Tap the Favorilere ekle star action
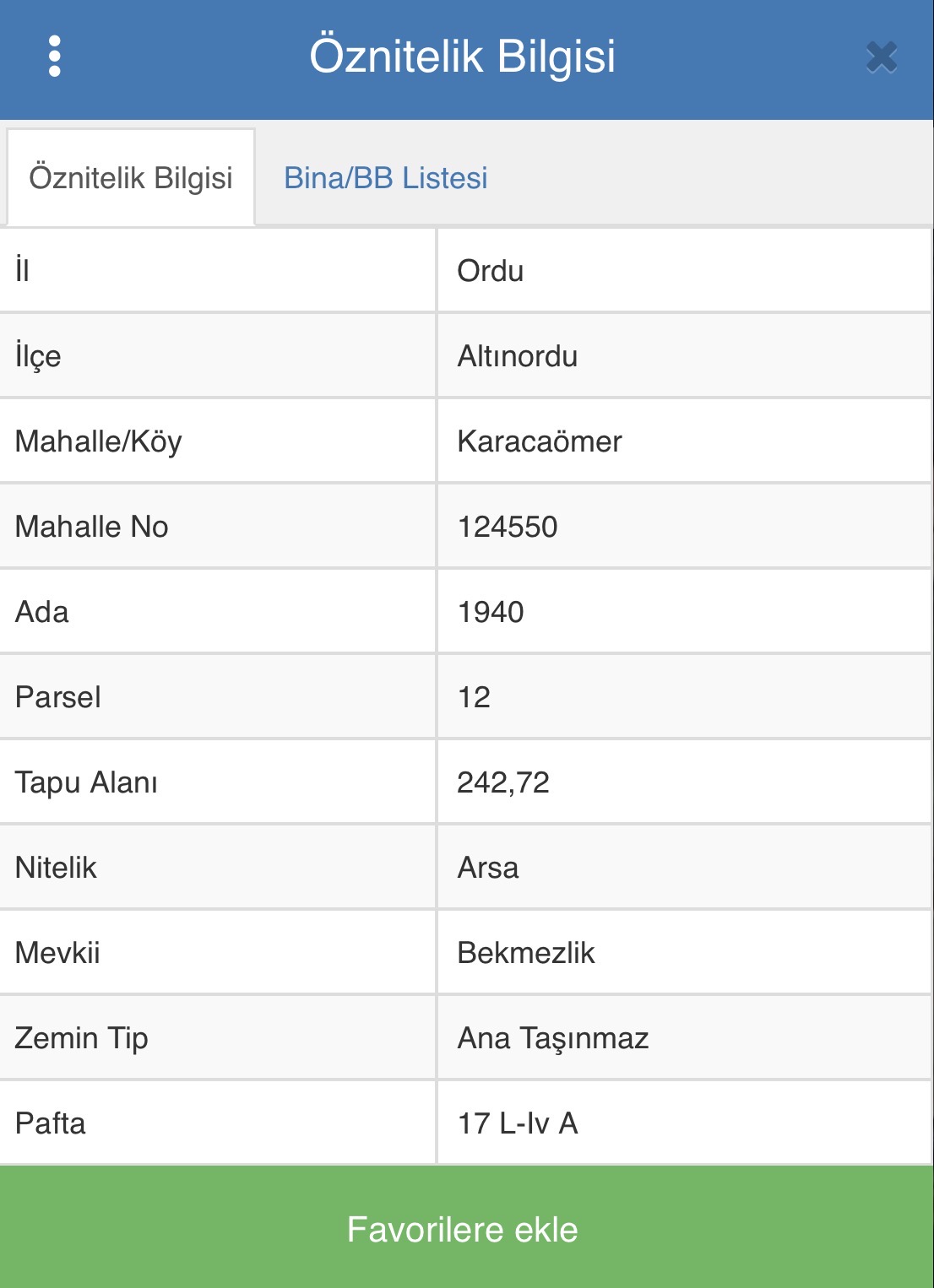The width and height of the screenshot is (934, 1288). tap(467, 1231)
